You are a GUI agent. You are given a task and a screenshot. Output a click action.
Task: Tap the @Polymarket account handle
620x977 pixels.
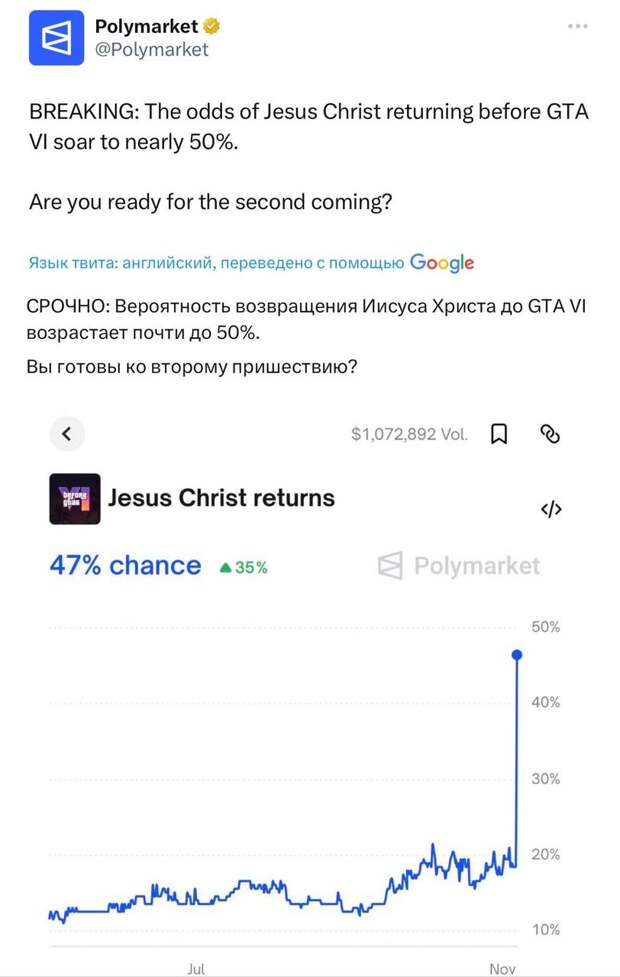(x=151, y=50)
